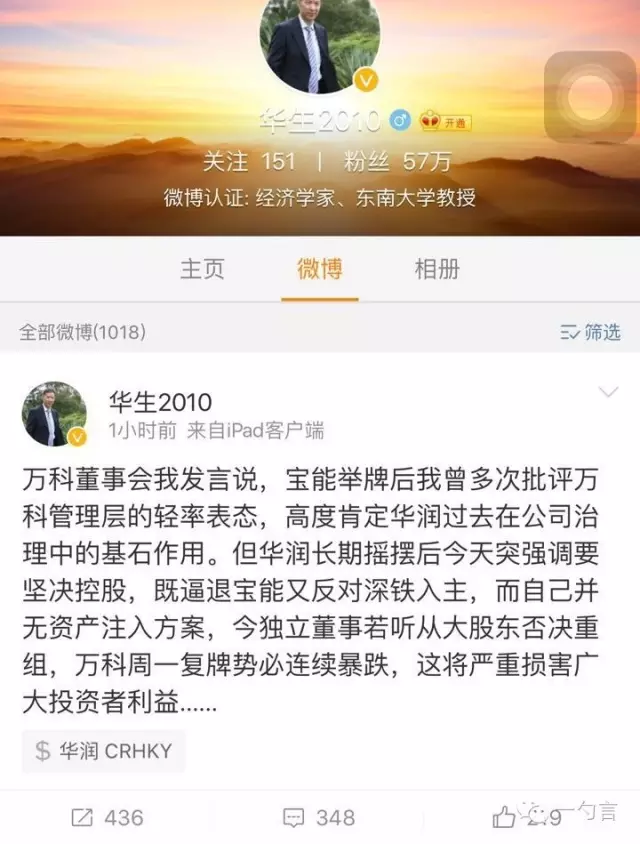This screenshot has height=844, width=640.
Task: Repost the post with 436 reposts
Action: 106,817
